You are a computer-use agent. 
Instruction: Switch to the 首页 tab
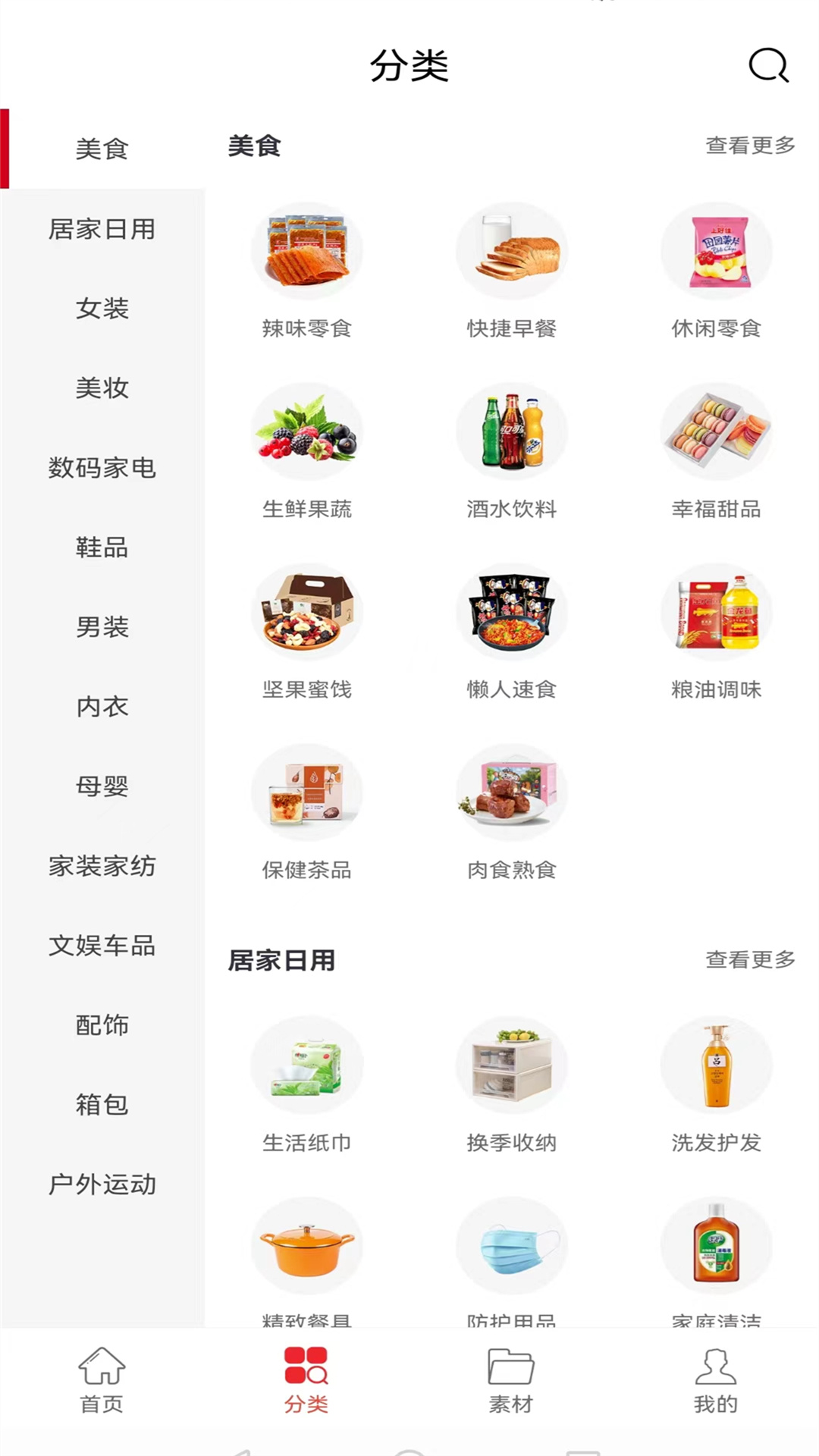[102, 1380]
